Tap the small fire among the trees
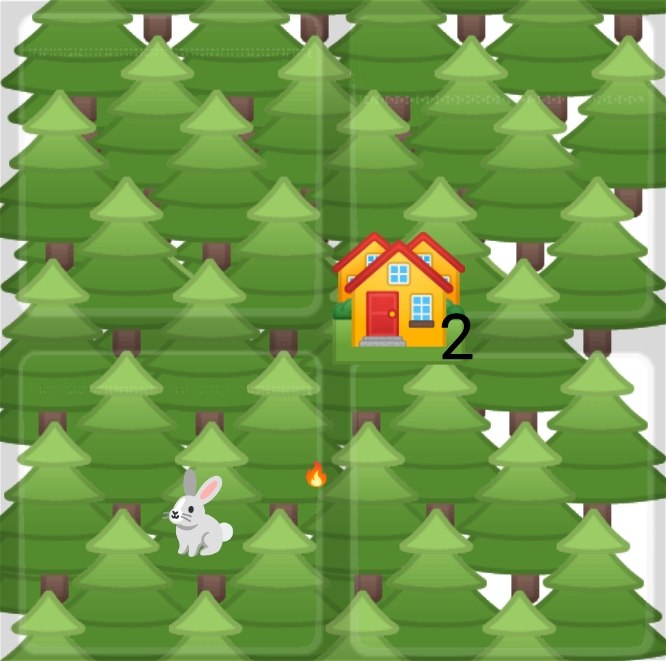The image size is (666, 661). pos(316,474)
